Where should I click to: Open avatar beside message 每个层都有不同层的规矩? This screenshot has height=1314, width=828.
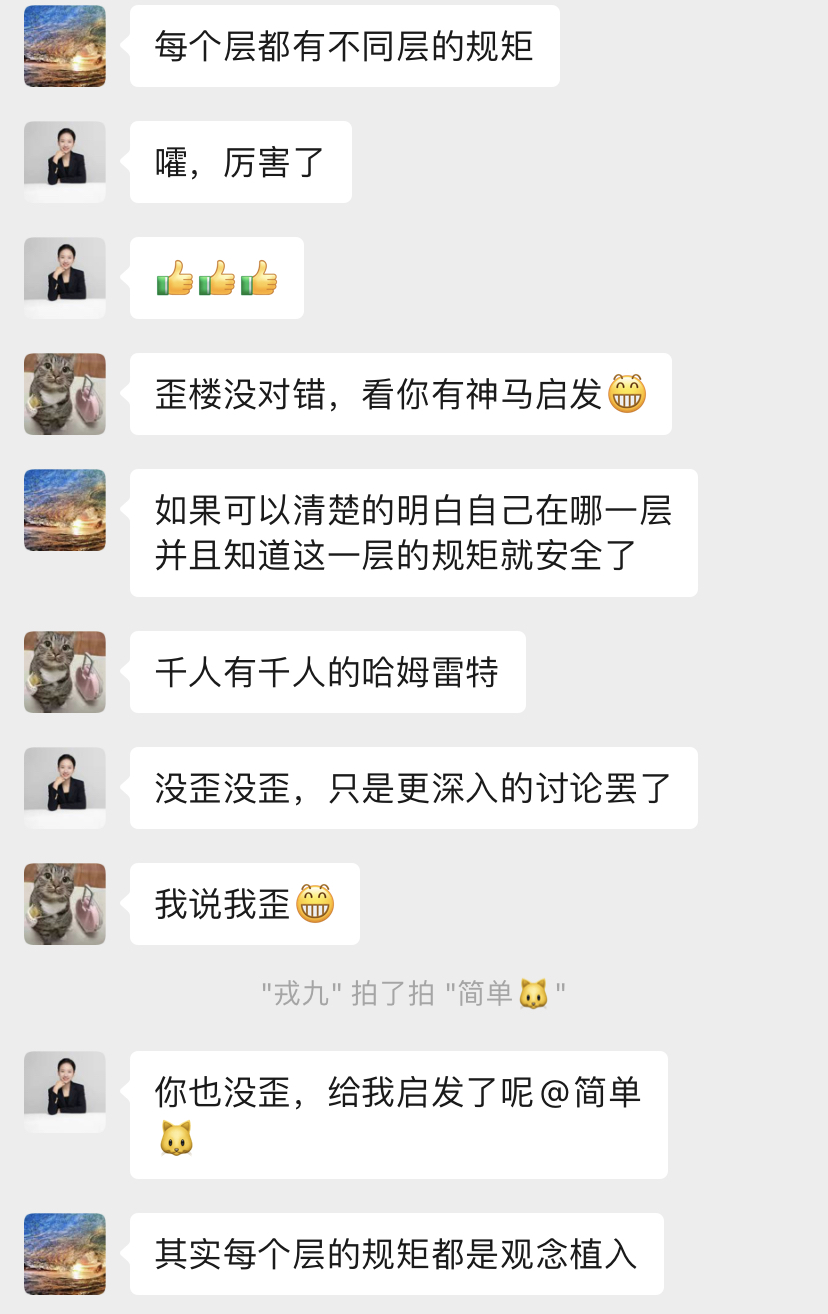(x=65, y=46)
